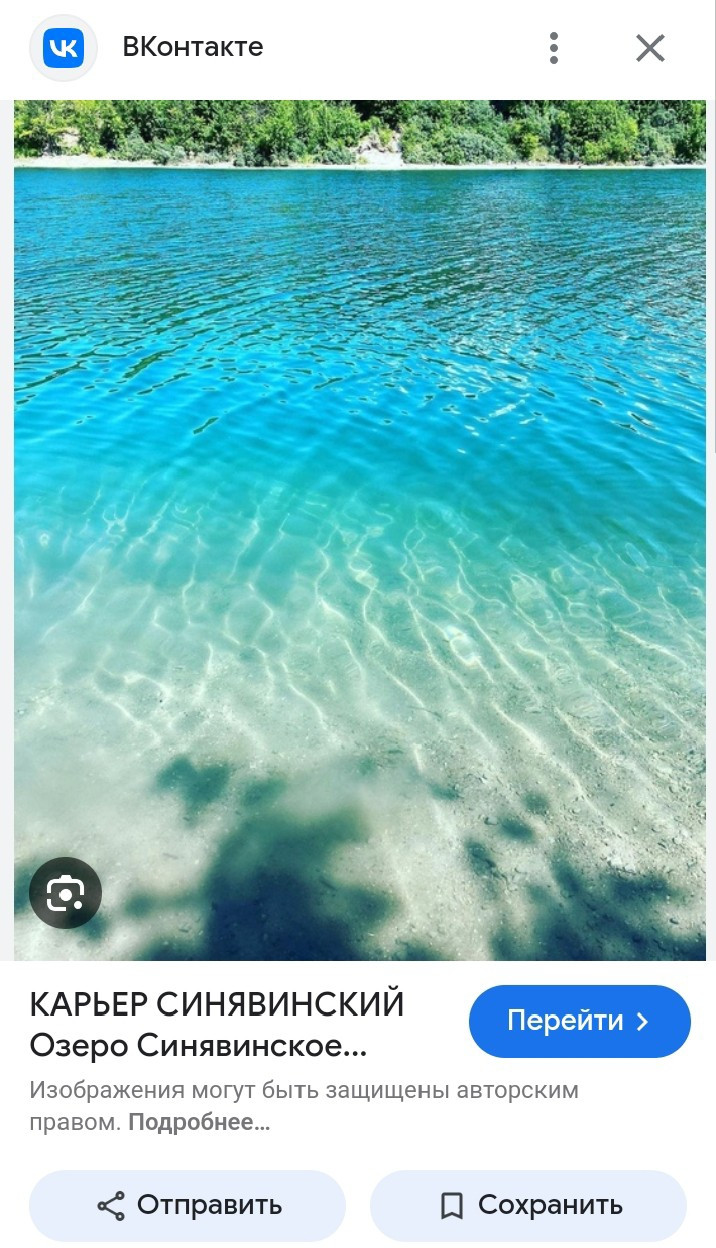Image resolution: width=716 pixels, height=1248 pixels.
Task: Close the image viewer
Action: pos(650,48)
